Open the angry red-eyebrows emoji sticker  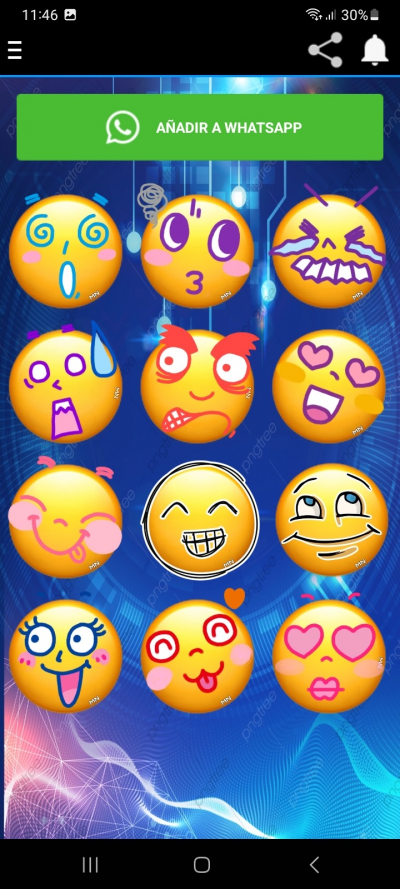pyautogui.click(x=198, y=384)
